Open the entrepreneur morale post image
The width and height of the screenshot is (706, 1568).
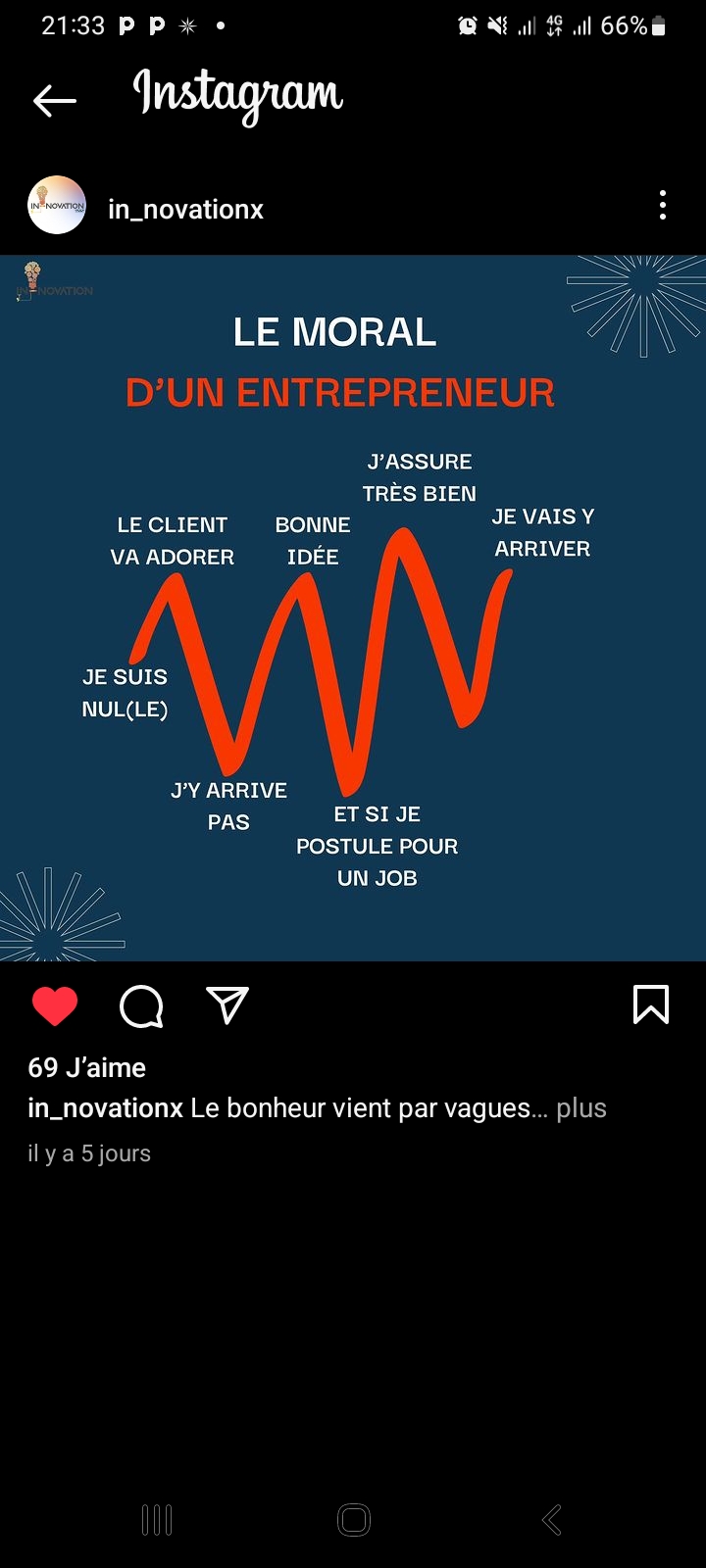click(353, 608)
